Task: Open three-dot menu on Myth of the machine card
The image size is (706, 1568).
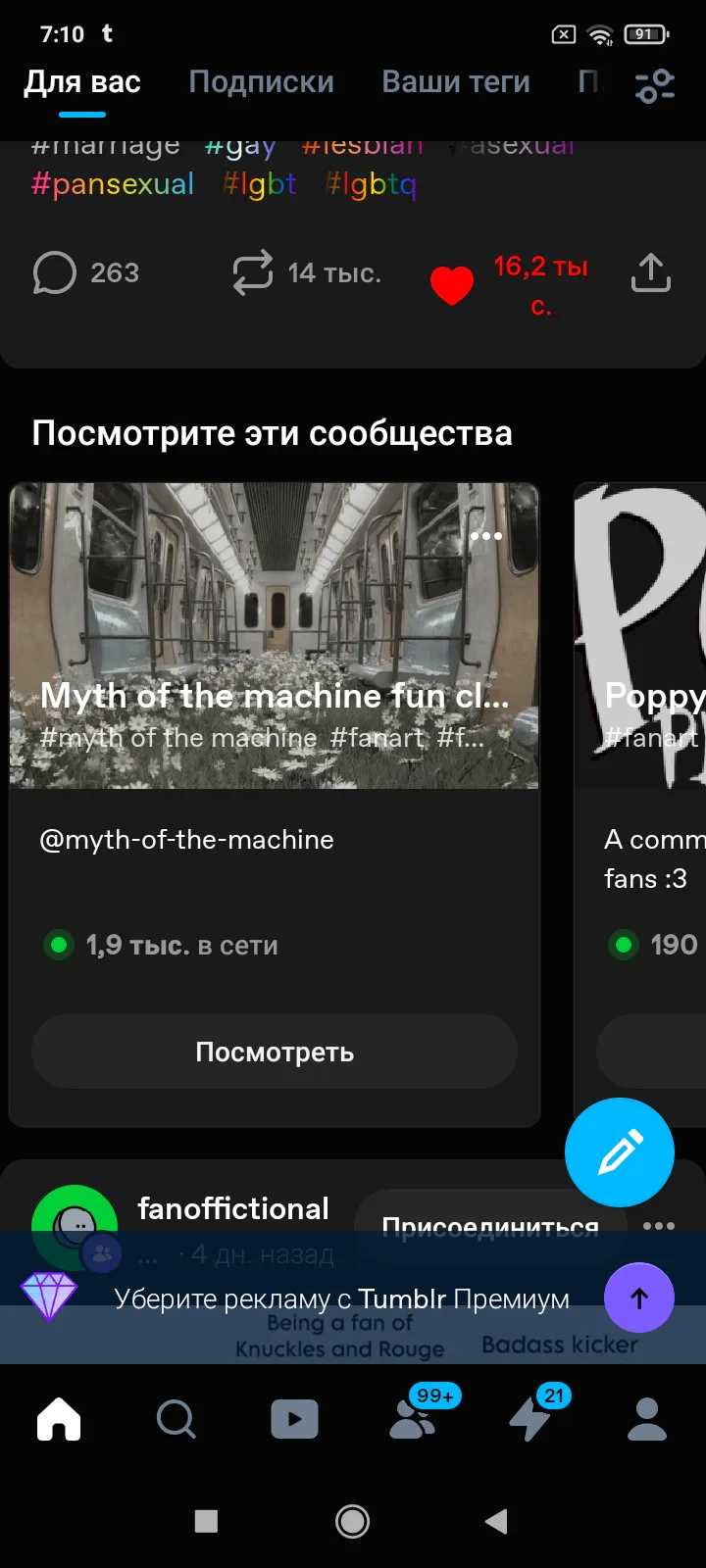Action: point(486,536)
